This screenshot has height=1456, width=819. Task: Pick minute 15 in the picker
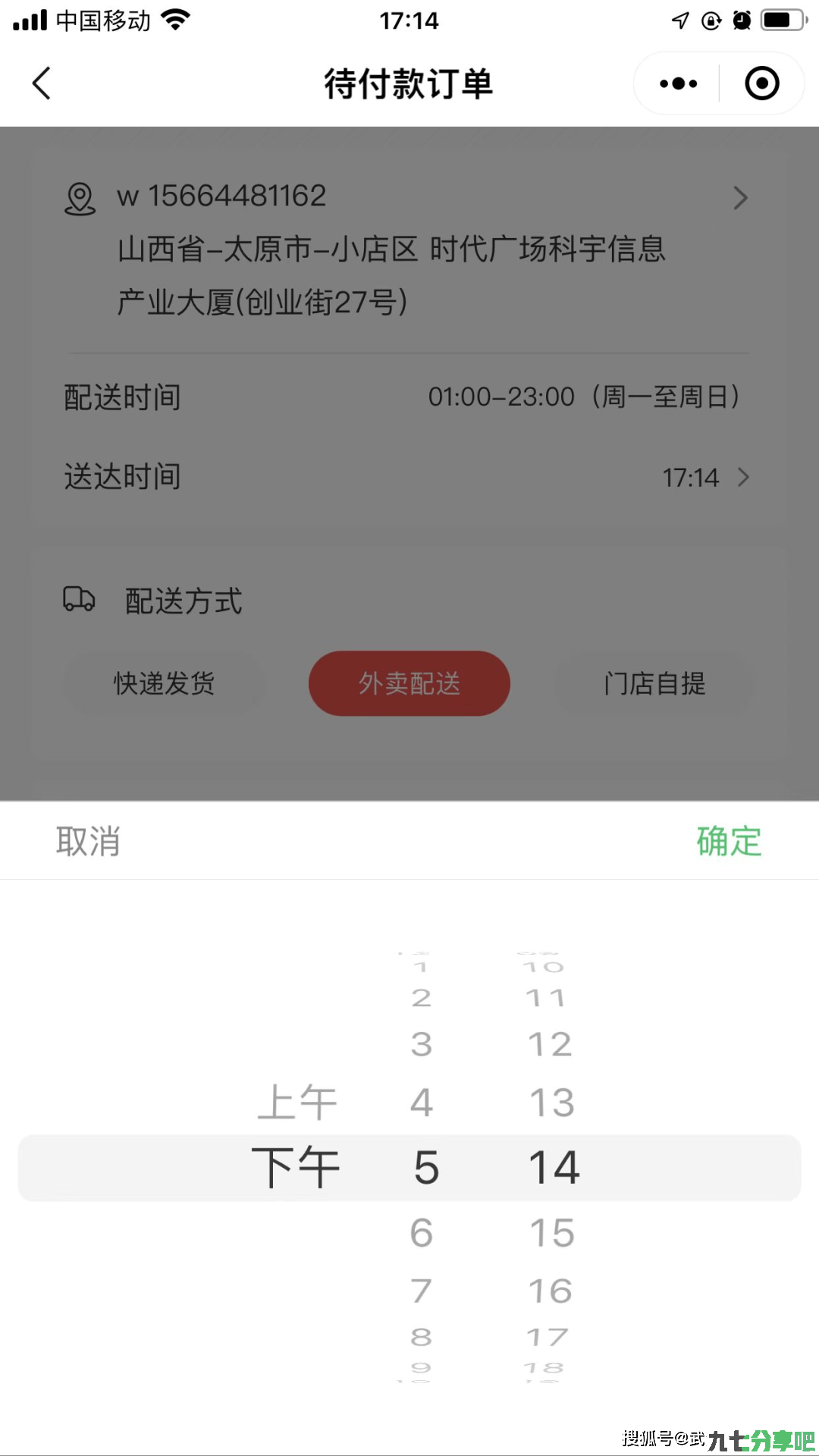pos(552,1233)
